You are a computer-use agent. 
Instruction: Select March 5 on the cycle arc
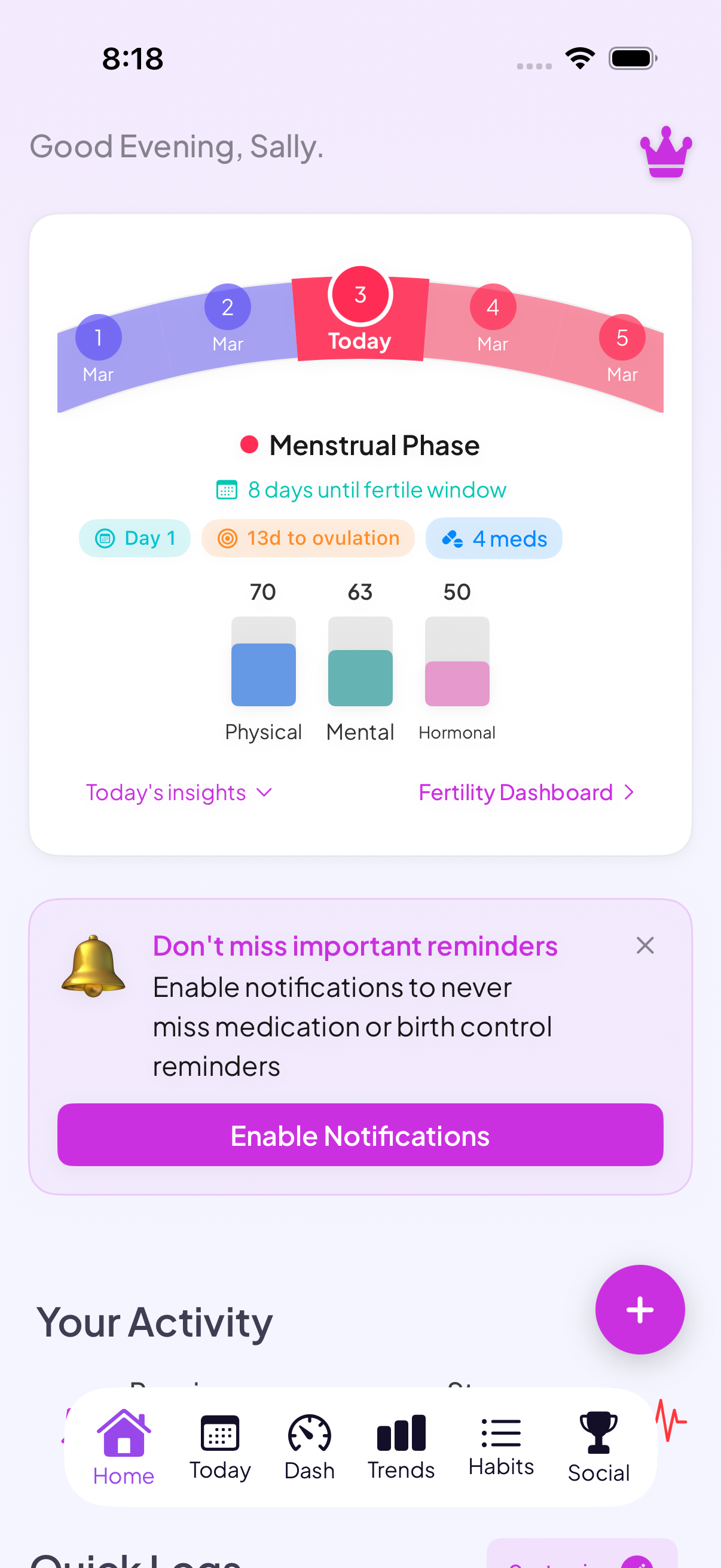pyautogui.click(x=622, y=337)
